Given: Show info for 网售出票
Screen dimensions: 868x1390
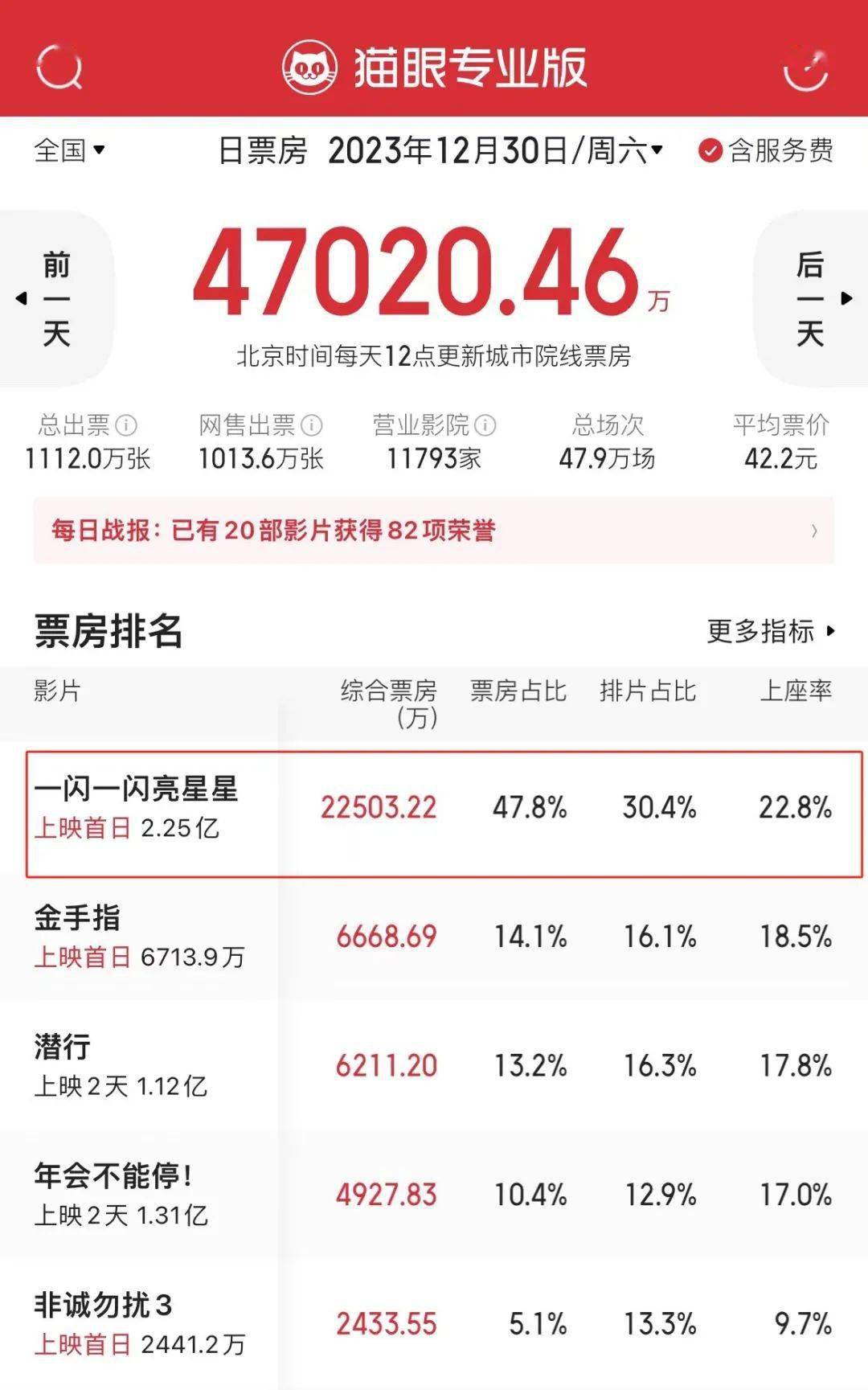Looking at the screenshot, I should 311,424.
